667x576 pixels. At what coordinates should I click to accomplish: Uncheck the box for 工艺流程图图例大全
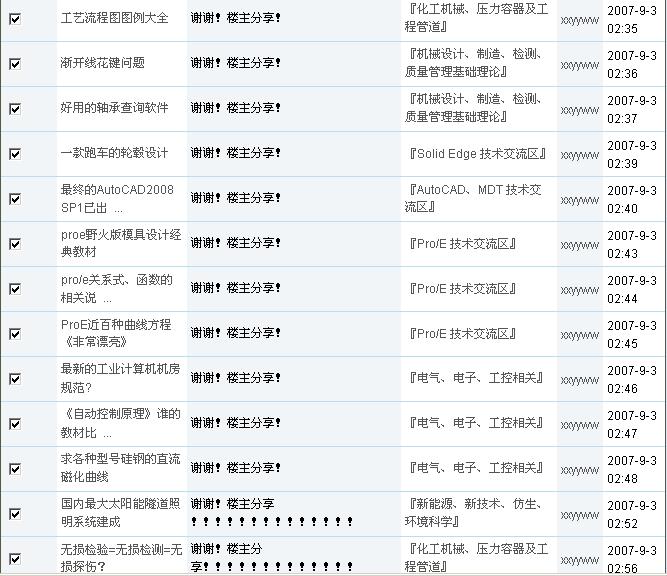click(15, 19)
